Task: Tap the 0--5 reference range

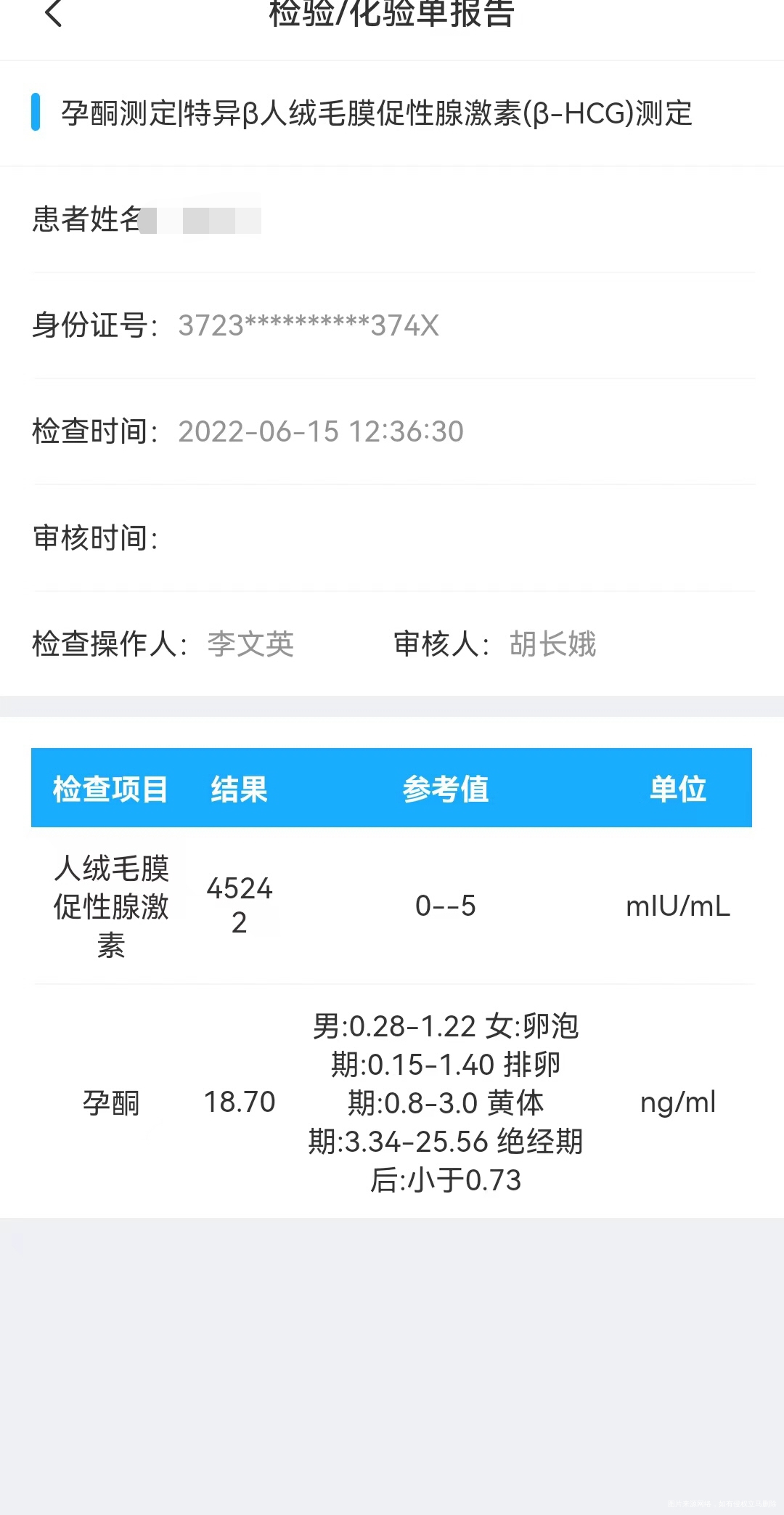Action: [445, 906]
